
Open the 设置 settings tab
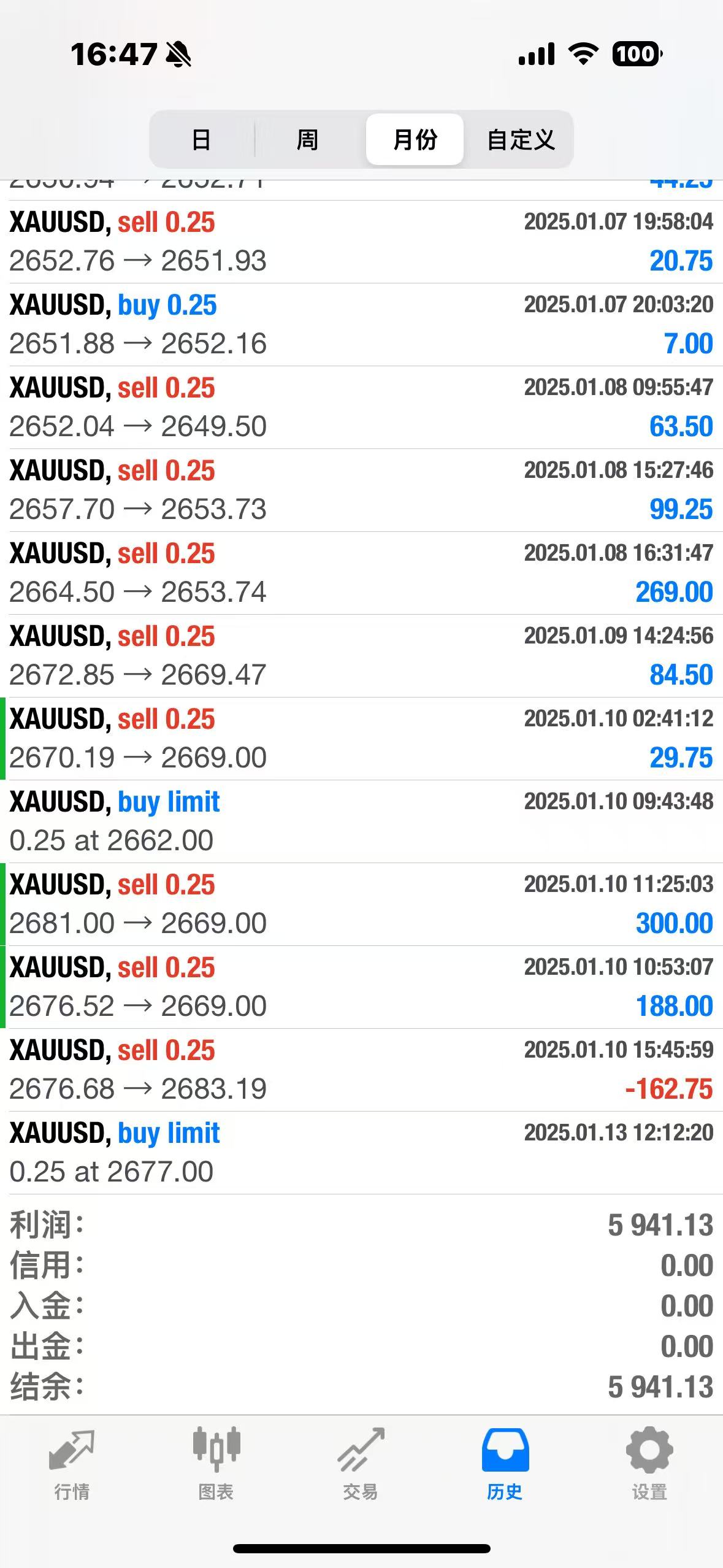[649, 1463]
